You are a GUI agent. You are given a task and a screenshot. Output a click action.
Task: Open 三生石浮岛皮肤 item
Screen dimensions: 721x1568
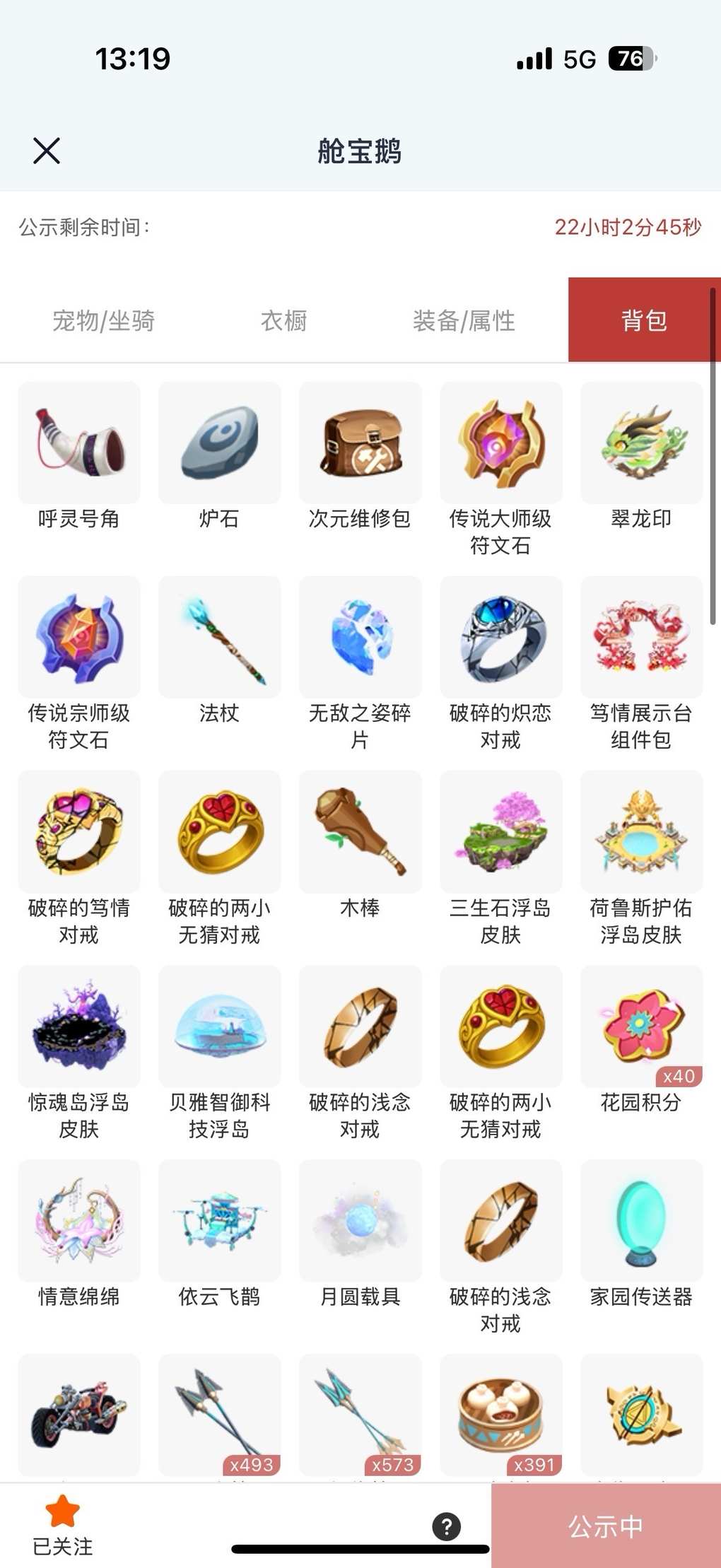(501, 832)
